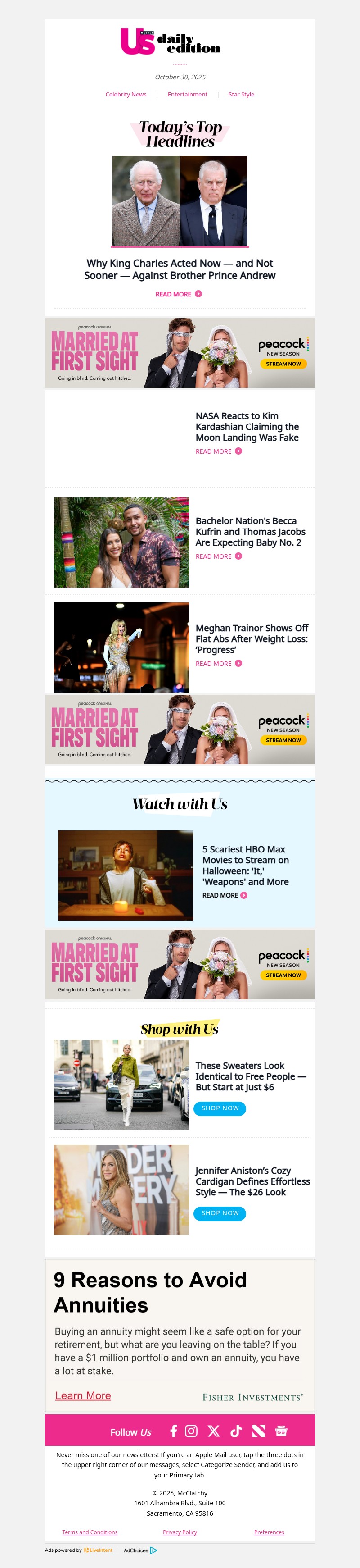Open the Becca Kufrin and Thomas Jacobs photo
Viewport: 360px width, 1568px height.
pyautogui.click(x=121, y=542)
